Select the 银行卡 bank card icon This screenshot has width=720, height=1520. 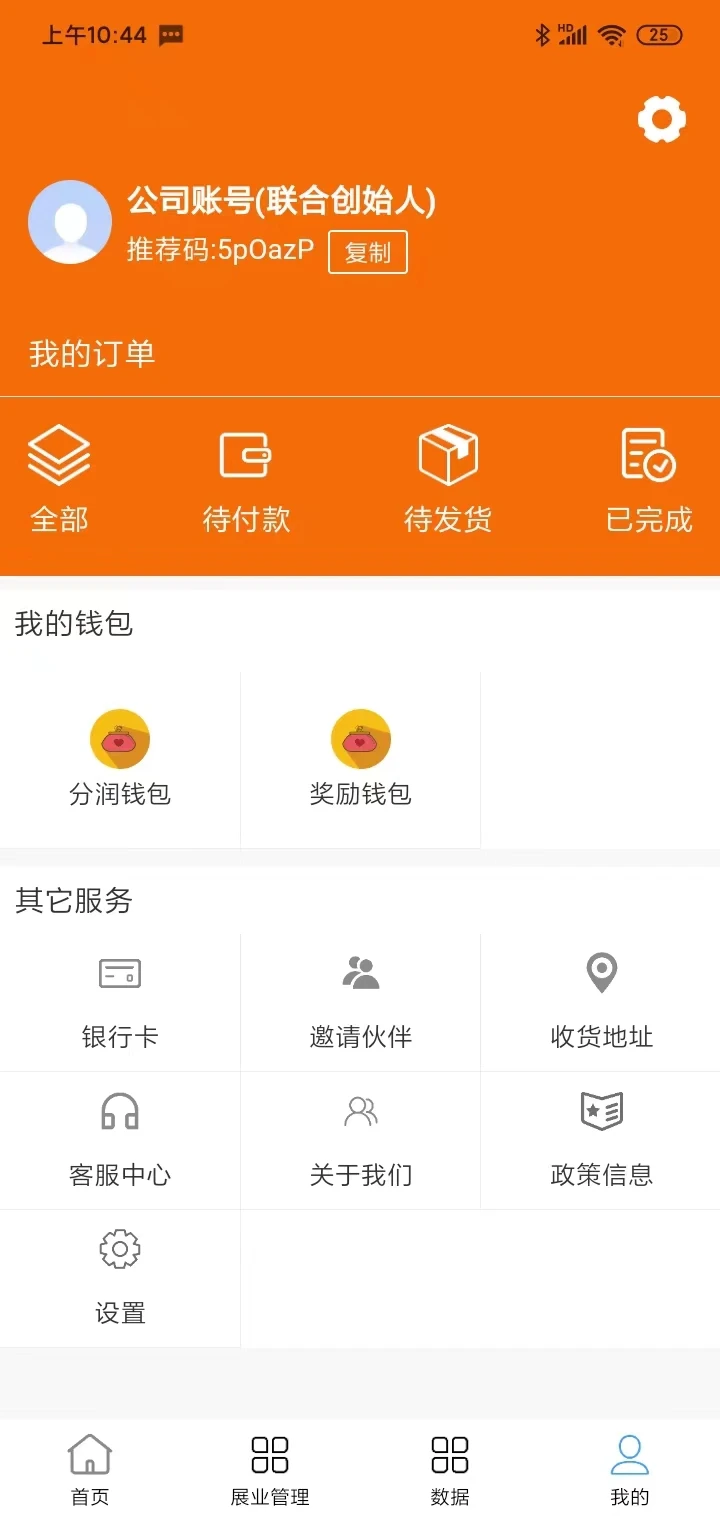(120, 972)
